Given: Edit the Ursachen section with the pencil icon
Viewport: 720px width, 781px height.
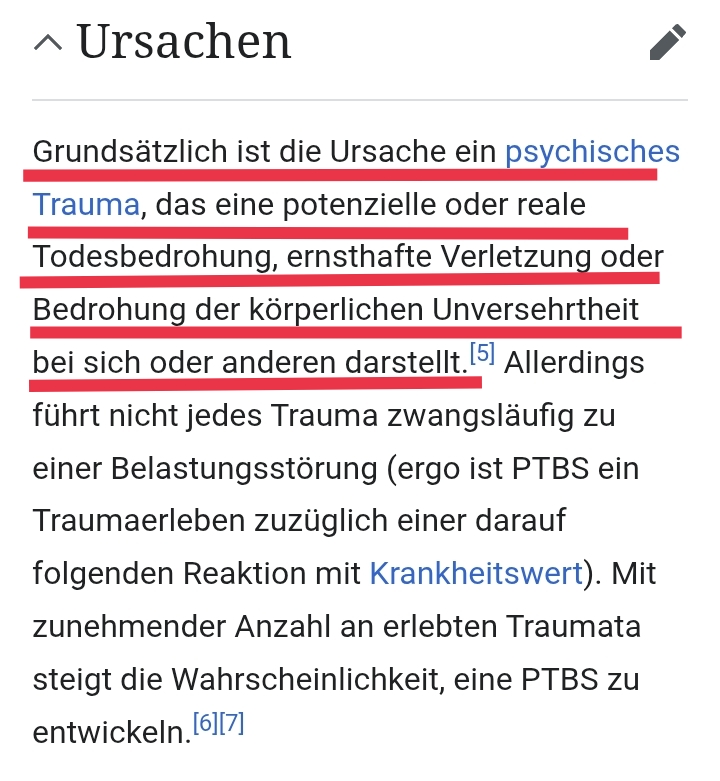Looking at the screenshot, I should coord(667,42).
